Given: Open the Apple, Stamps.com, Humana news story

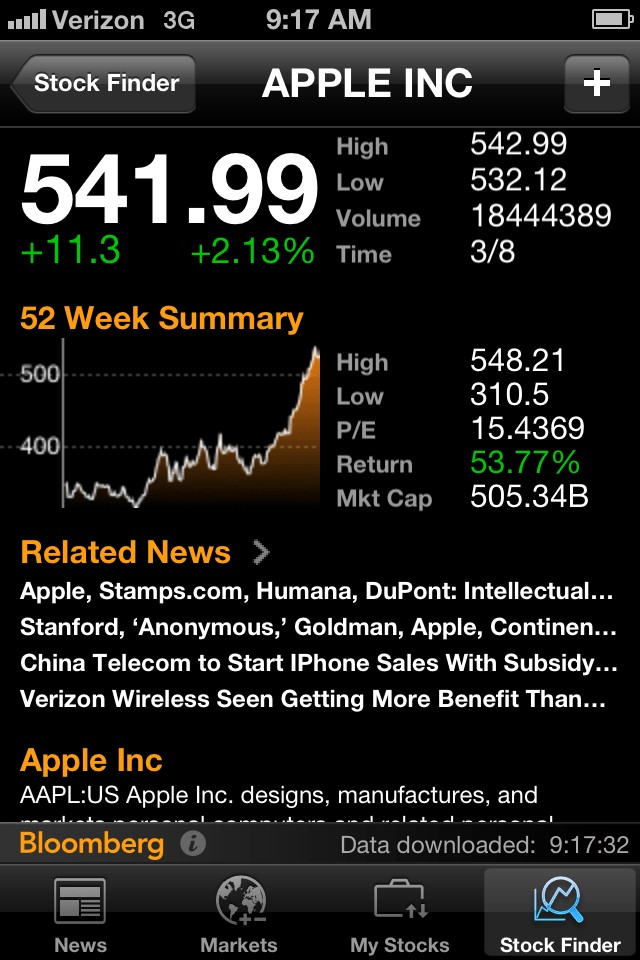Looking at the screenshot, I should (x=316, y=592).
